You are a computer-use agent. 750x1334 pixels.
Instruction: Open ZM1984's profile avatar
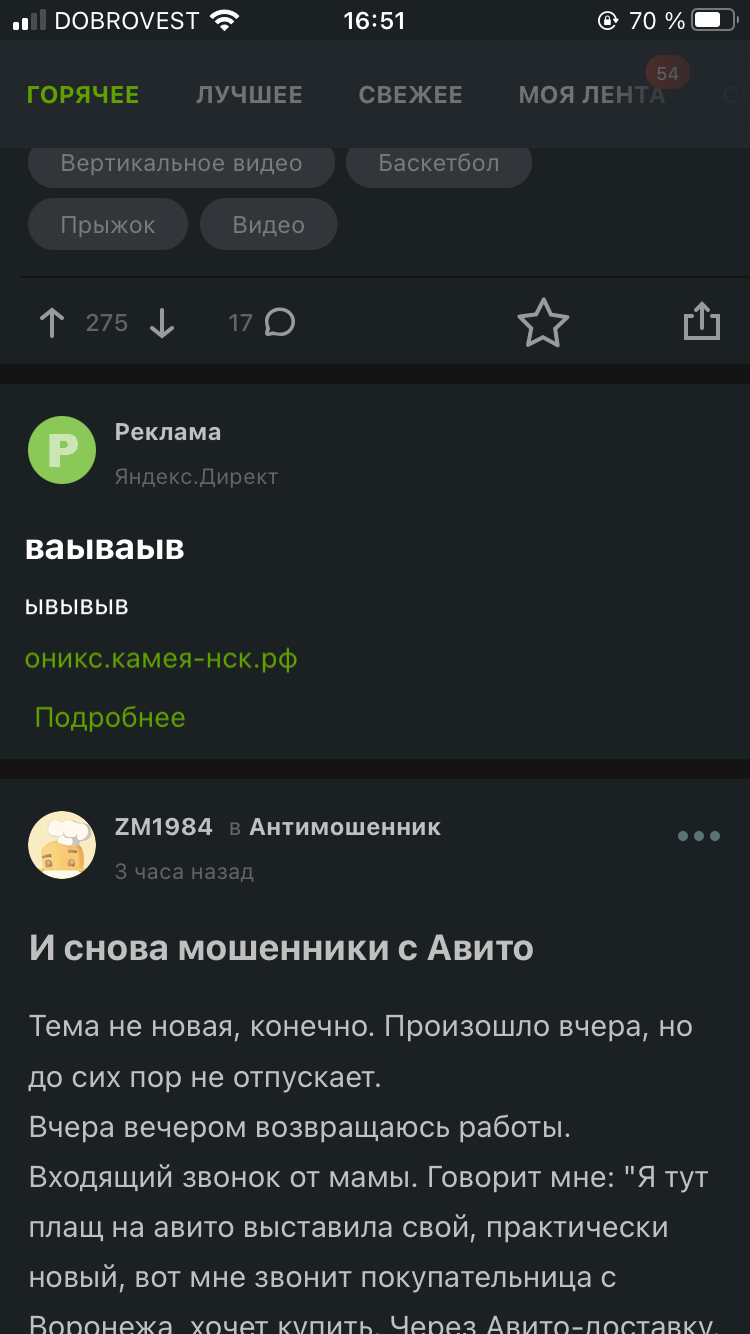[x=62, y=845]
